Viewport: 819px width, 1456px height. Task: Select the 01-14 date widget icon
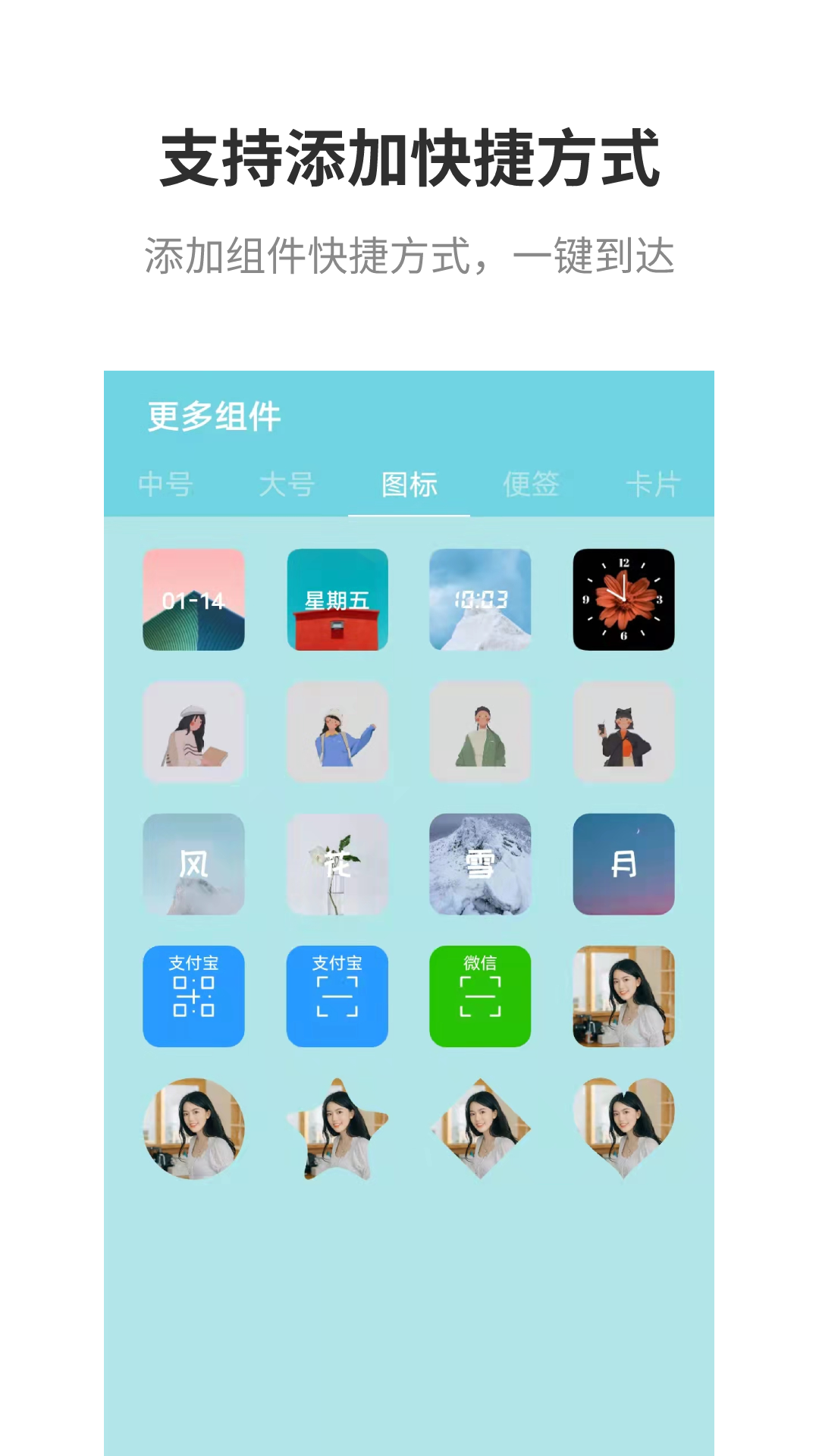(193, 601)
